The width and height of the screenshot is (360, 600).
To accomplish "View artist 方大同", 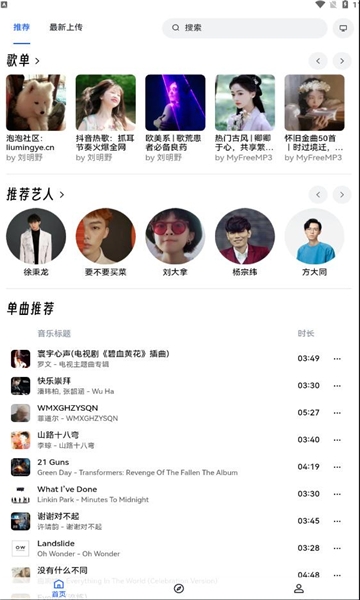I will [314, 242].
